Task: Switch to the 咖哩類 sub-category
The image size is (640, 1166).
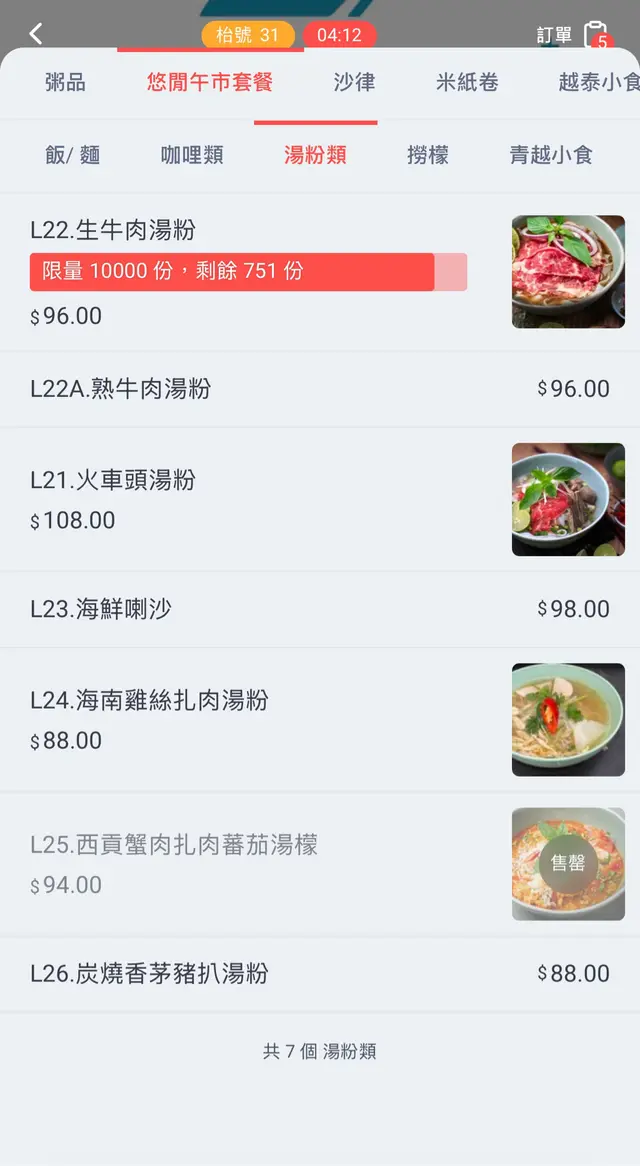Action: pyautogui.click(x=192, y=155)
